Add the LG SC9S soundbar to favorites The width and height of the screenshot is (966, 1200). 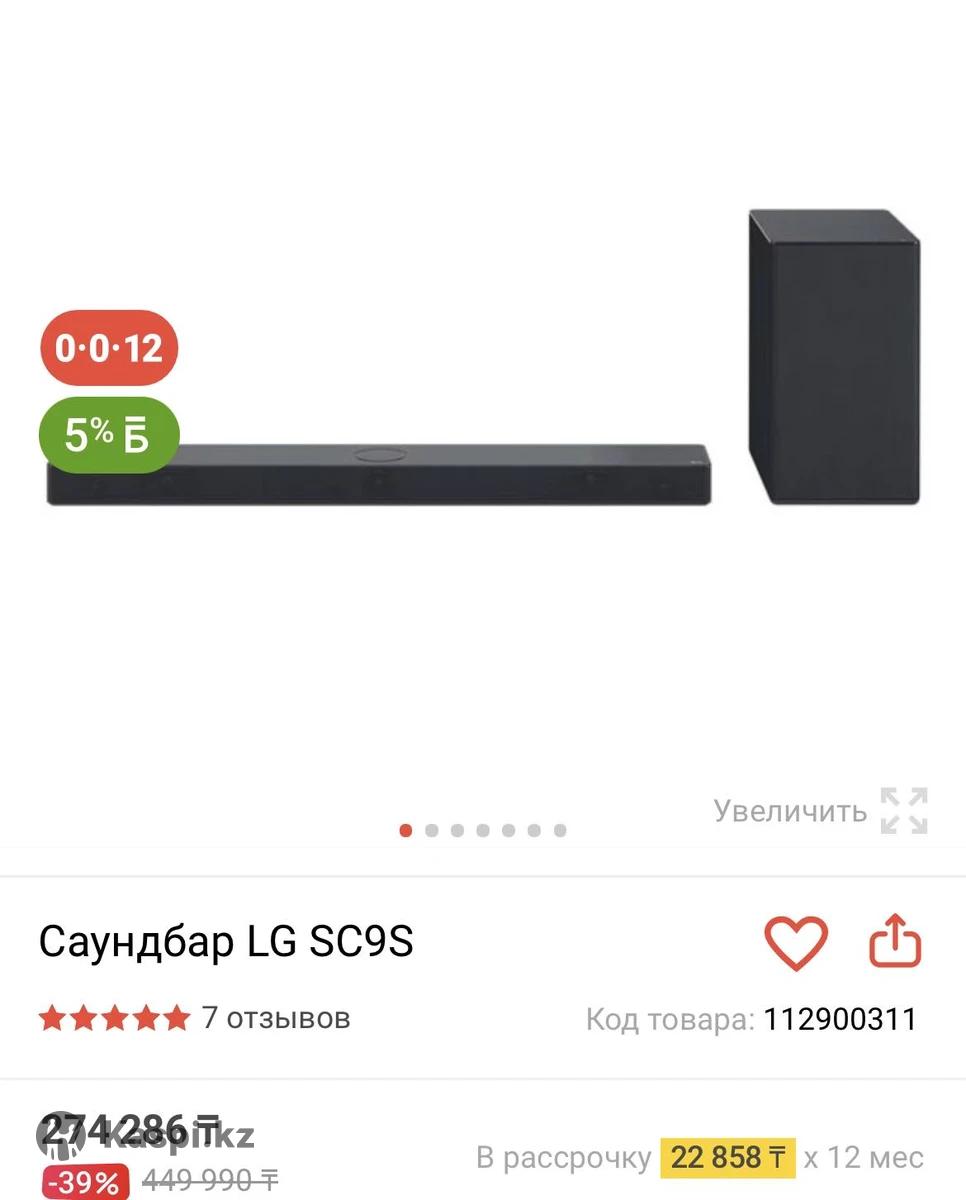pos(796,942)
